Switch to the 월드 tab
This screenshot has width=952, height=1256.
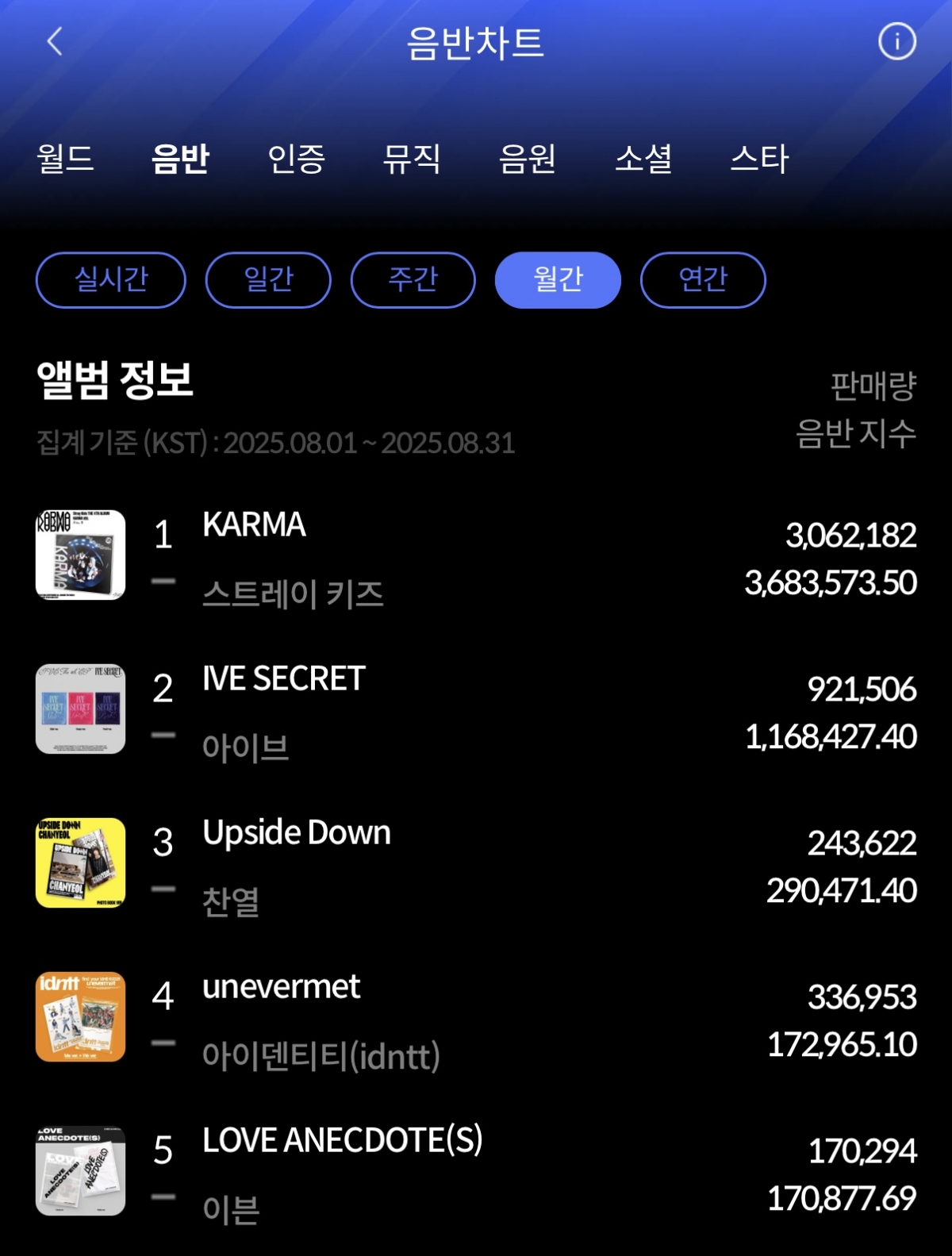tap(65, 159)
